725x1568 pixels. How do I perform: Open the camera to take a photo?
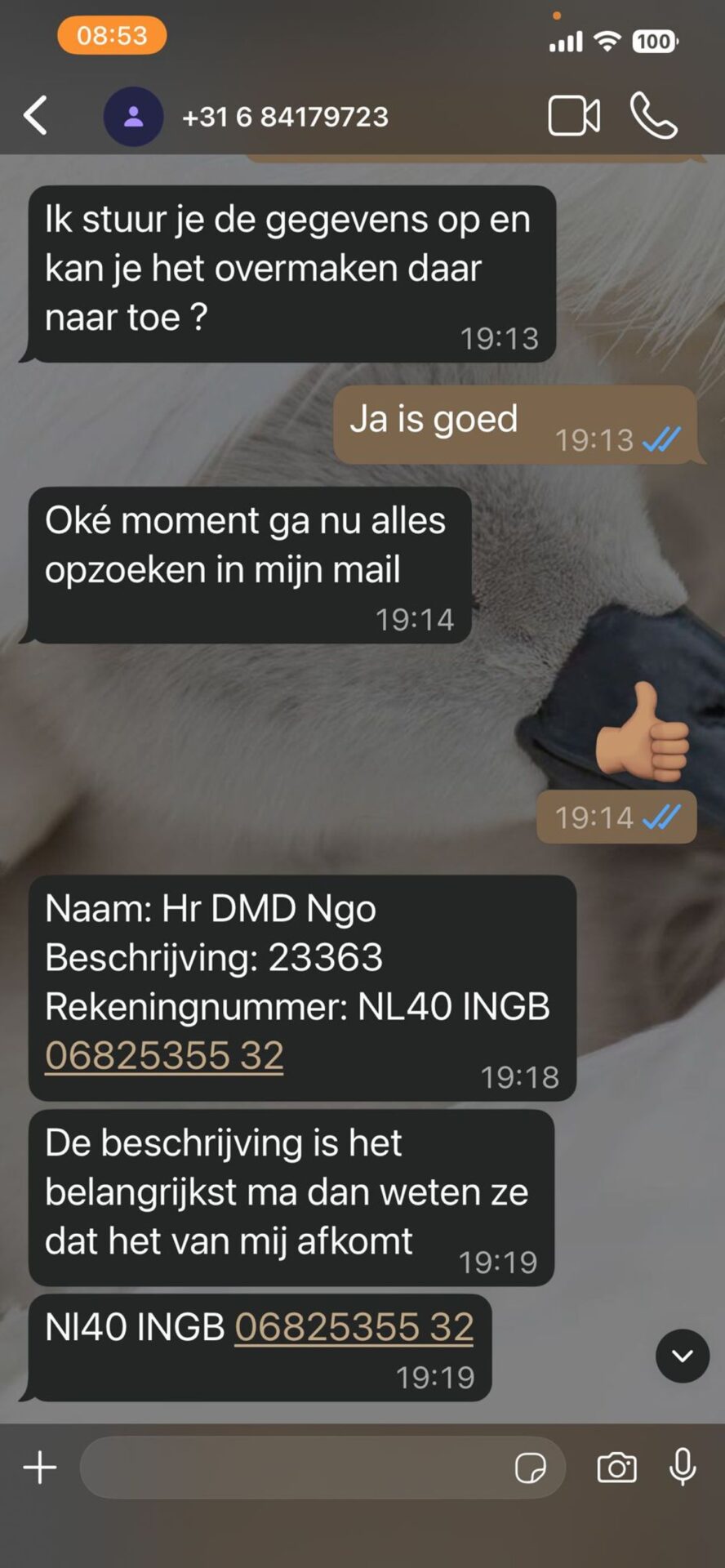pyautogui.click(x=616, y=1468)
